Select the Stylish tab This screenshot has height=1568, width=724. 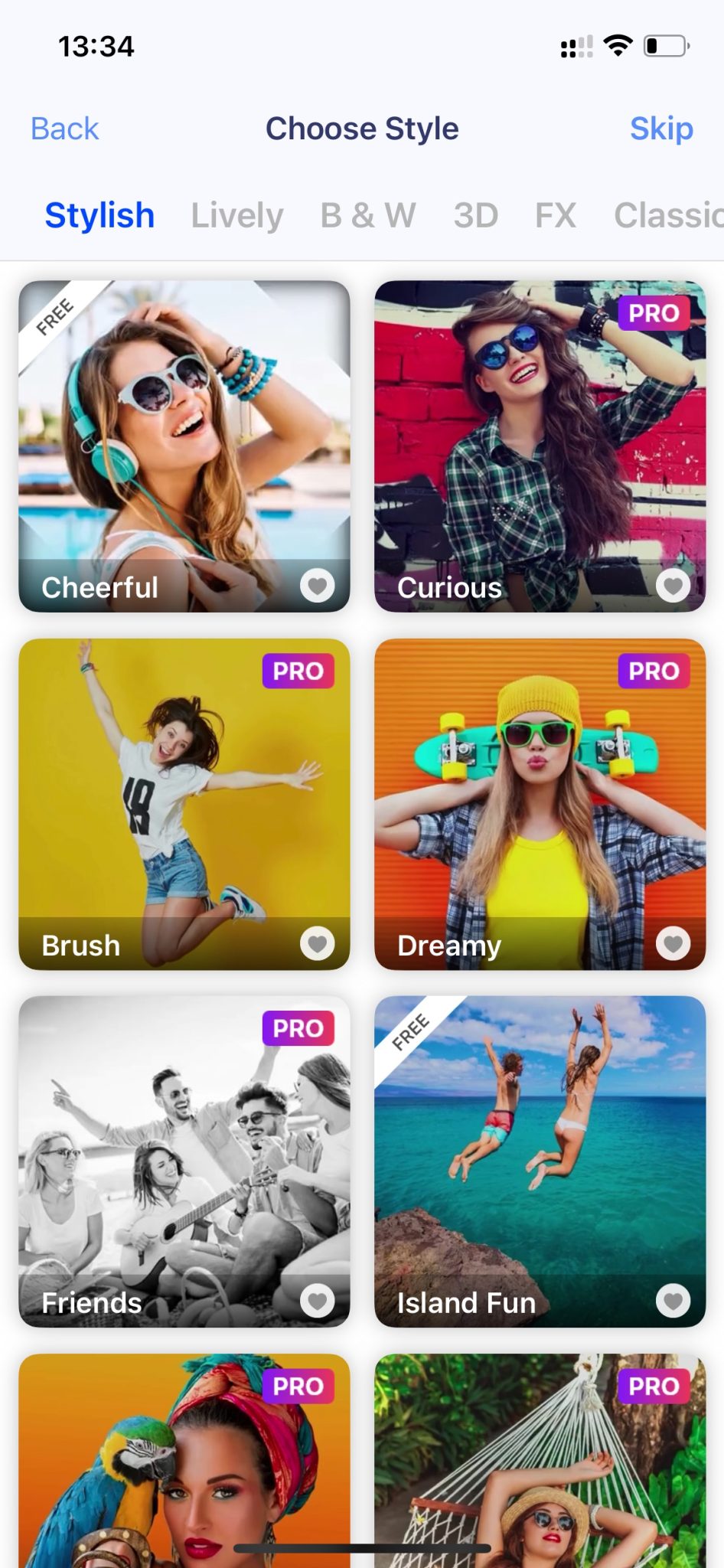point(99,214)
